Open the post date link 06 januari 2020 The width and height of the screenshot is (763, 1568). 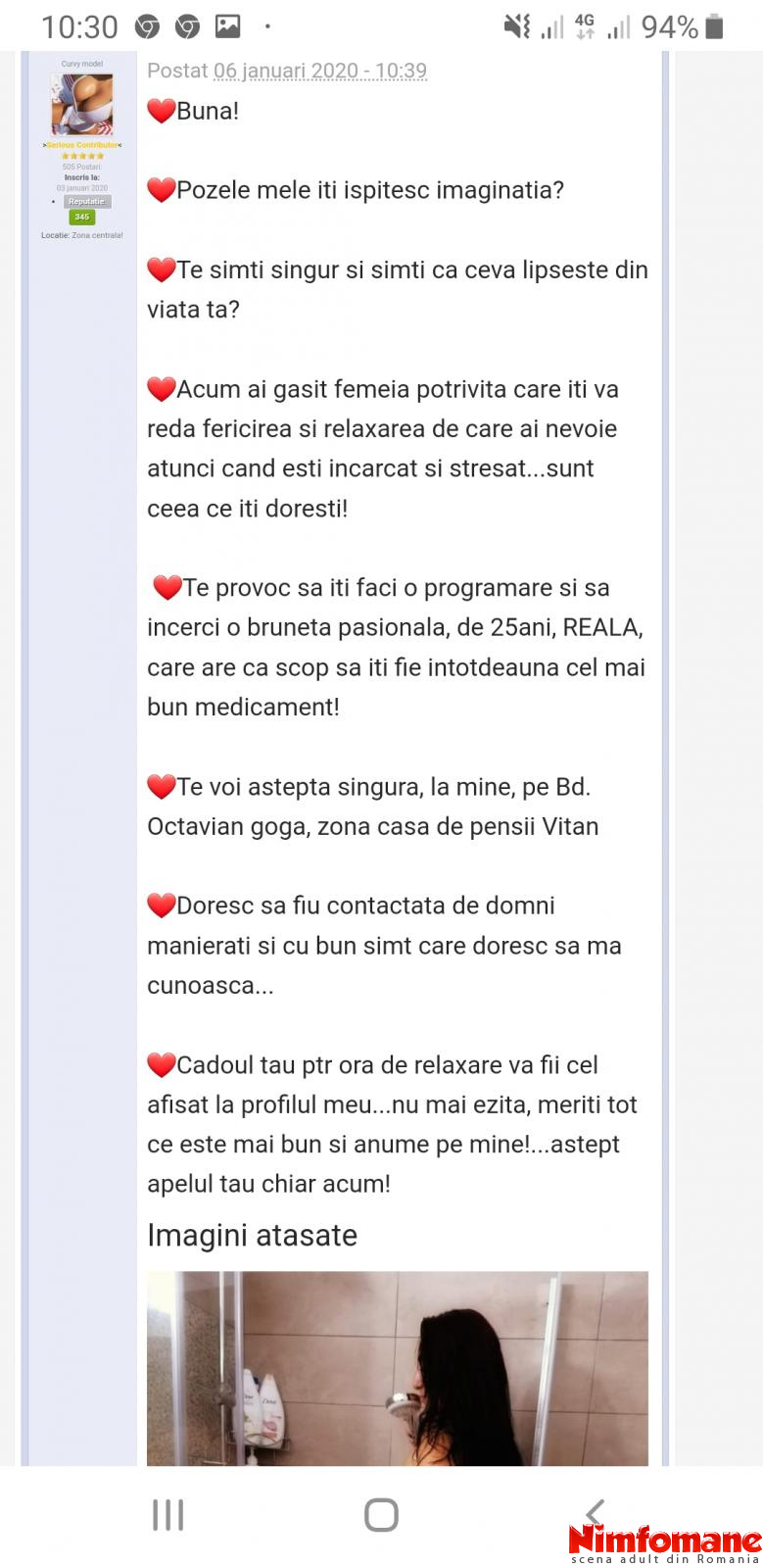coord(320,71)
